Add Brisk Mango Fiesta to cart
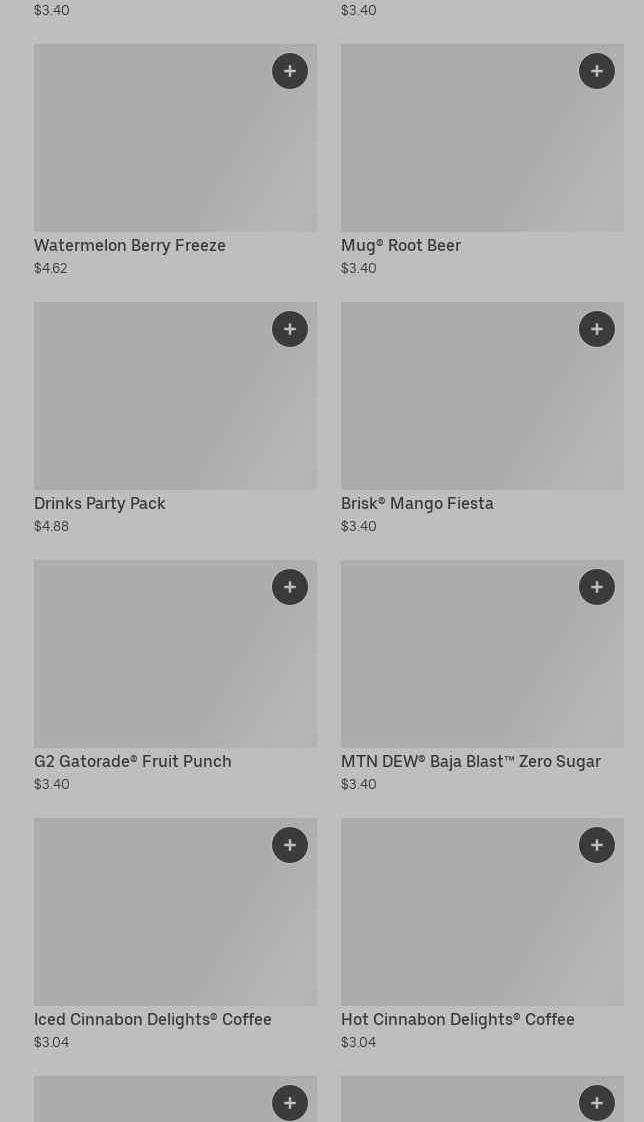 (597, 329)
